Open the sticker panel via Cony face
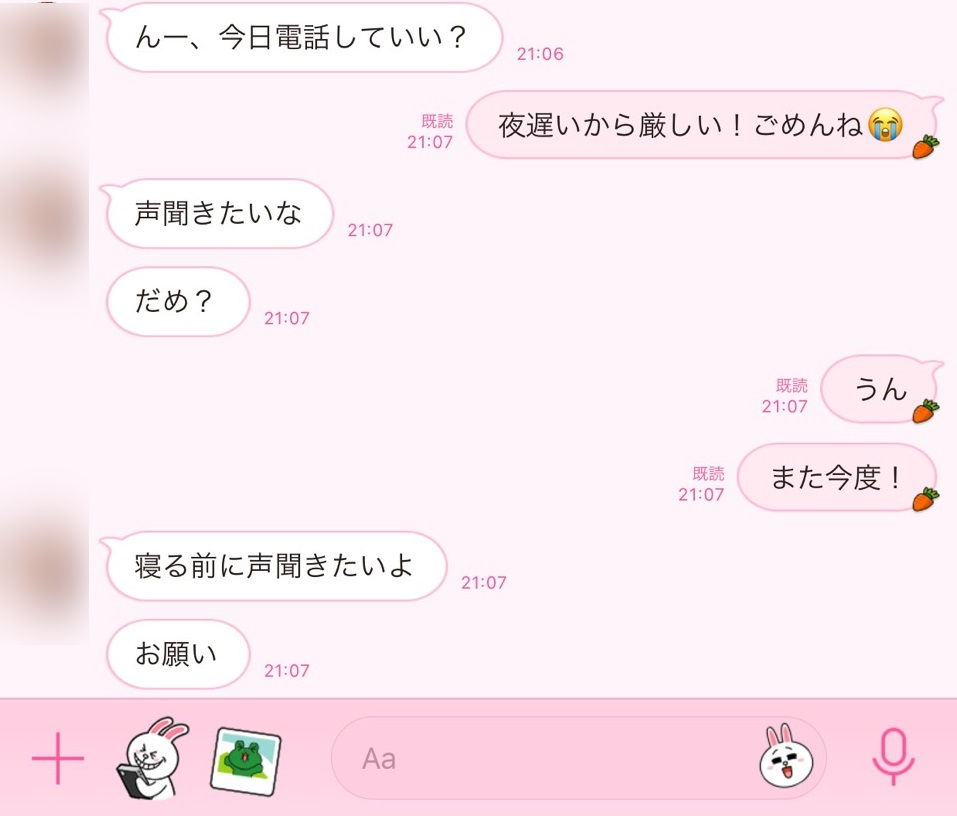The image size is (957, 816). tap(787, 758)
